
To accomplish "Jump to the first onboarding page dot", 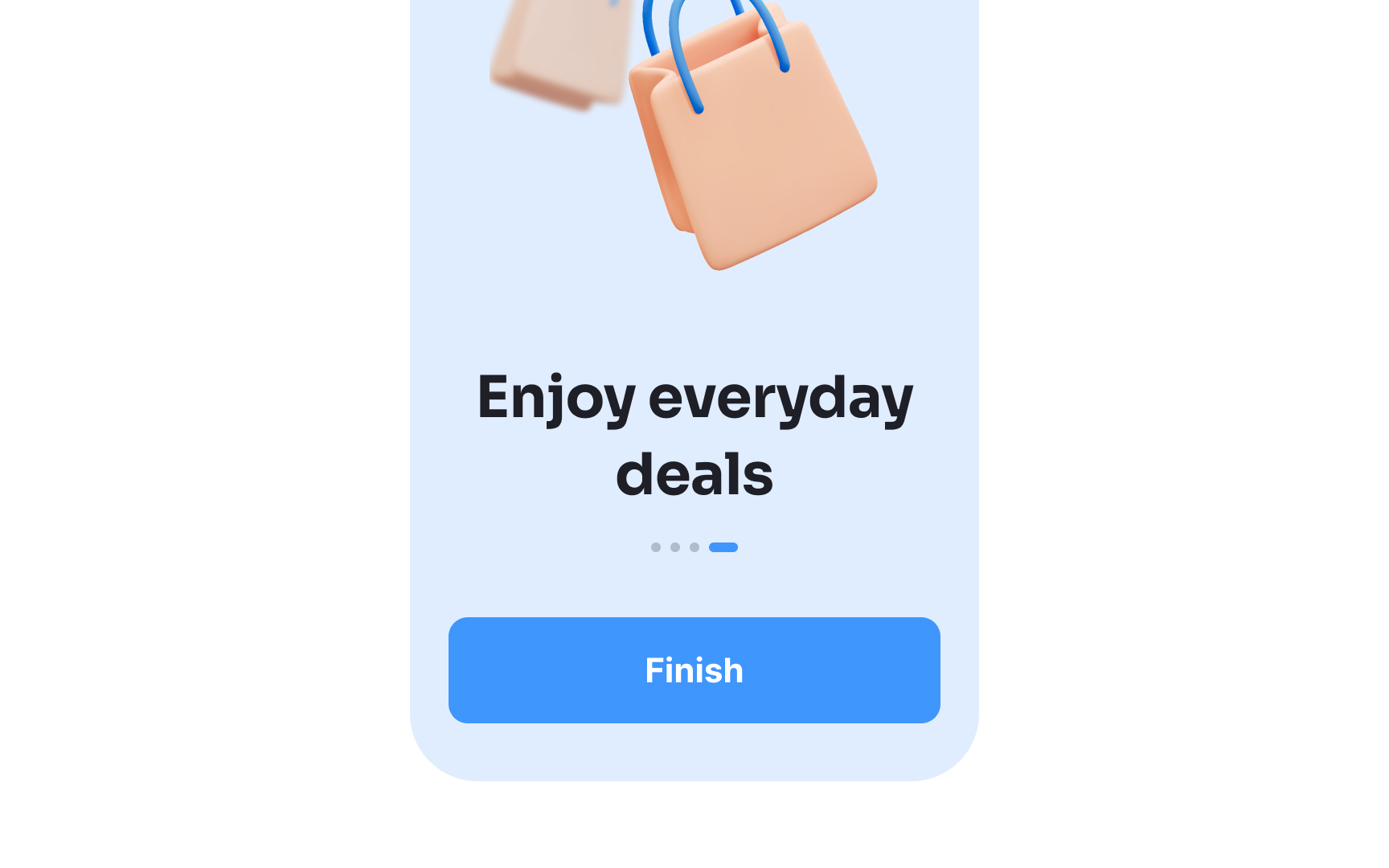I will click(656, 547).
